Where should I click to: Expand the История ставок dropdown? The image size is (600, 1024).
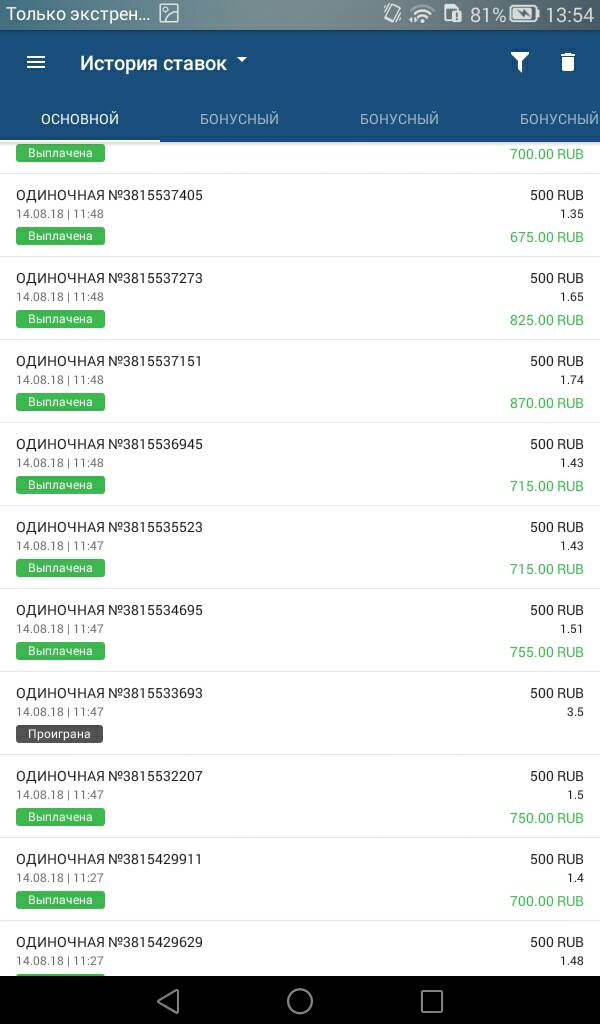click(163, 63)
